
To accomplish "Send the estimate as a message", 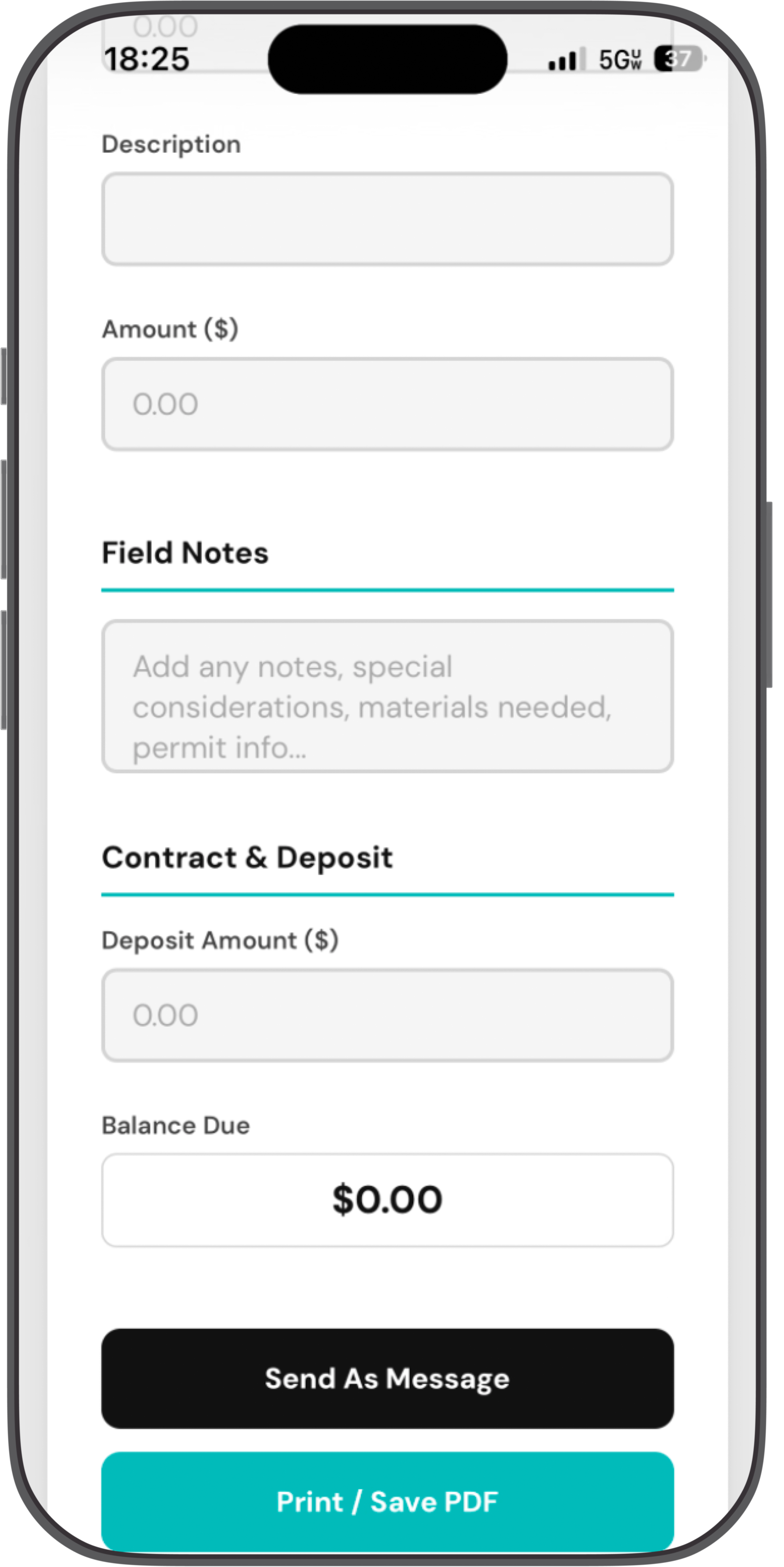I will coord(387,1378).
